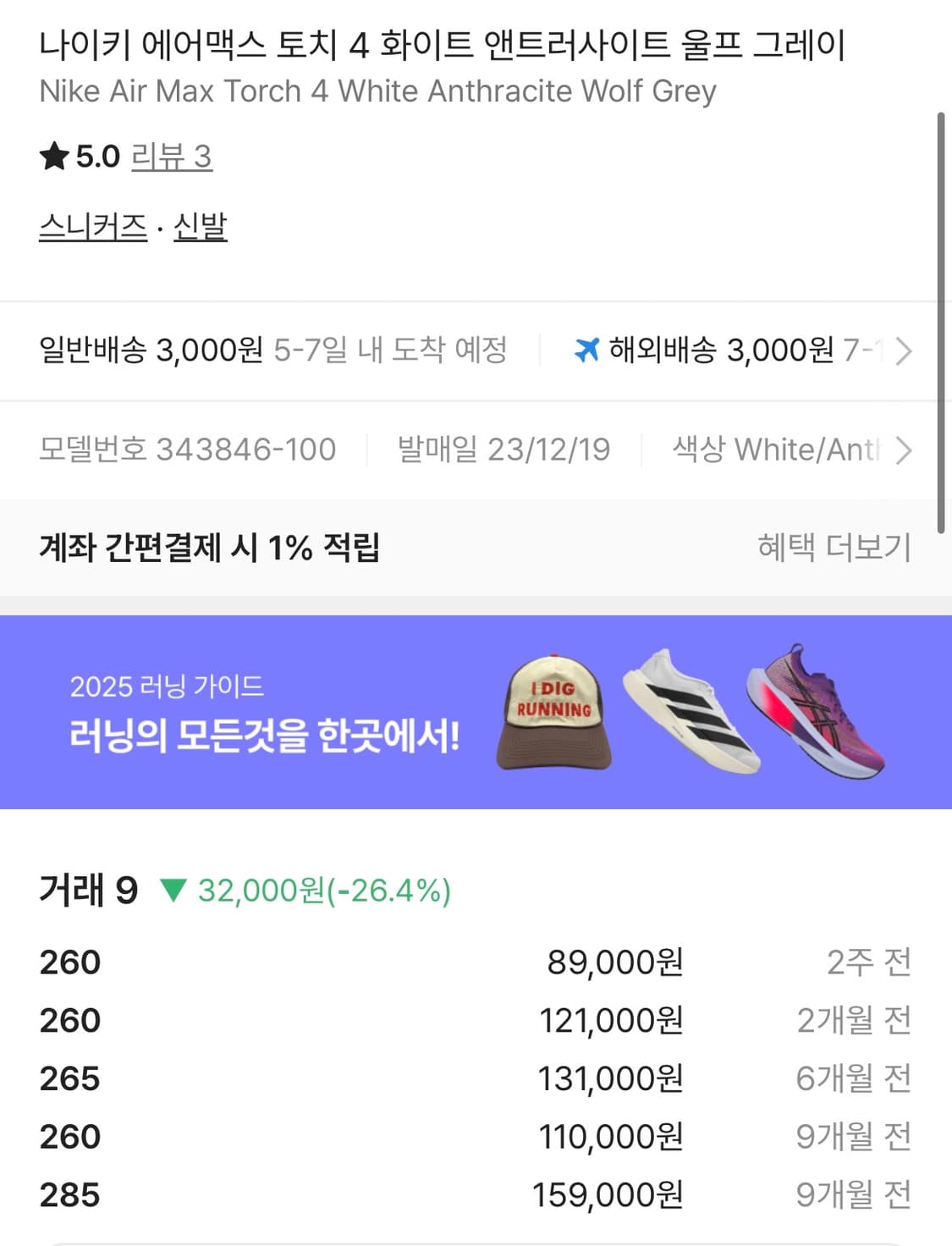This screenshot has height=1246, width=952.
Task: Expand the 발매일 23/12/19 product info
Action: coord(504,449)
